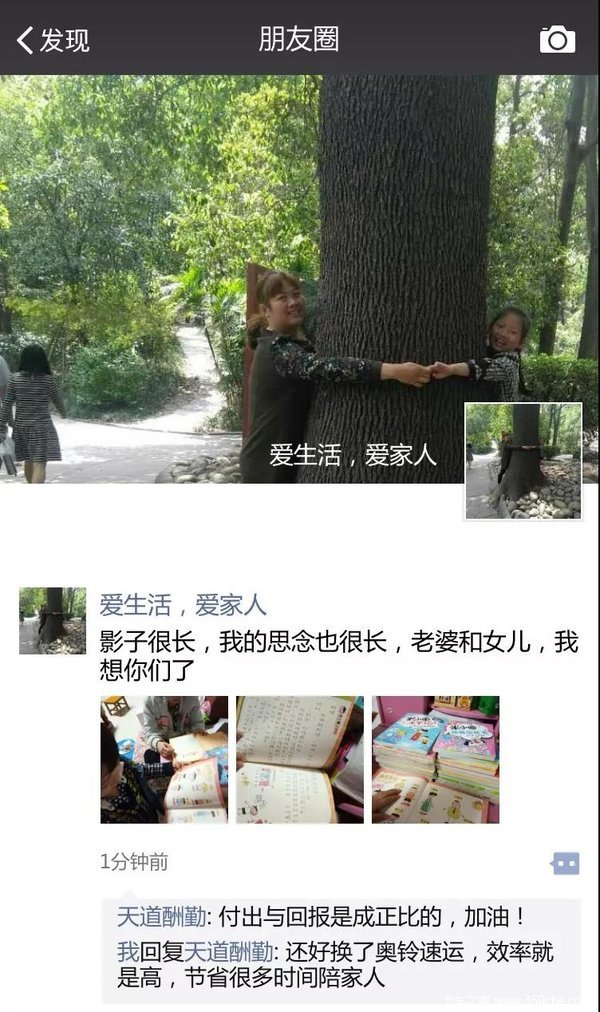View third photo of stacked books
The height and width of the screenshot is (1012, 600).
435,759
